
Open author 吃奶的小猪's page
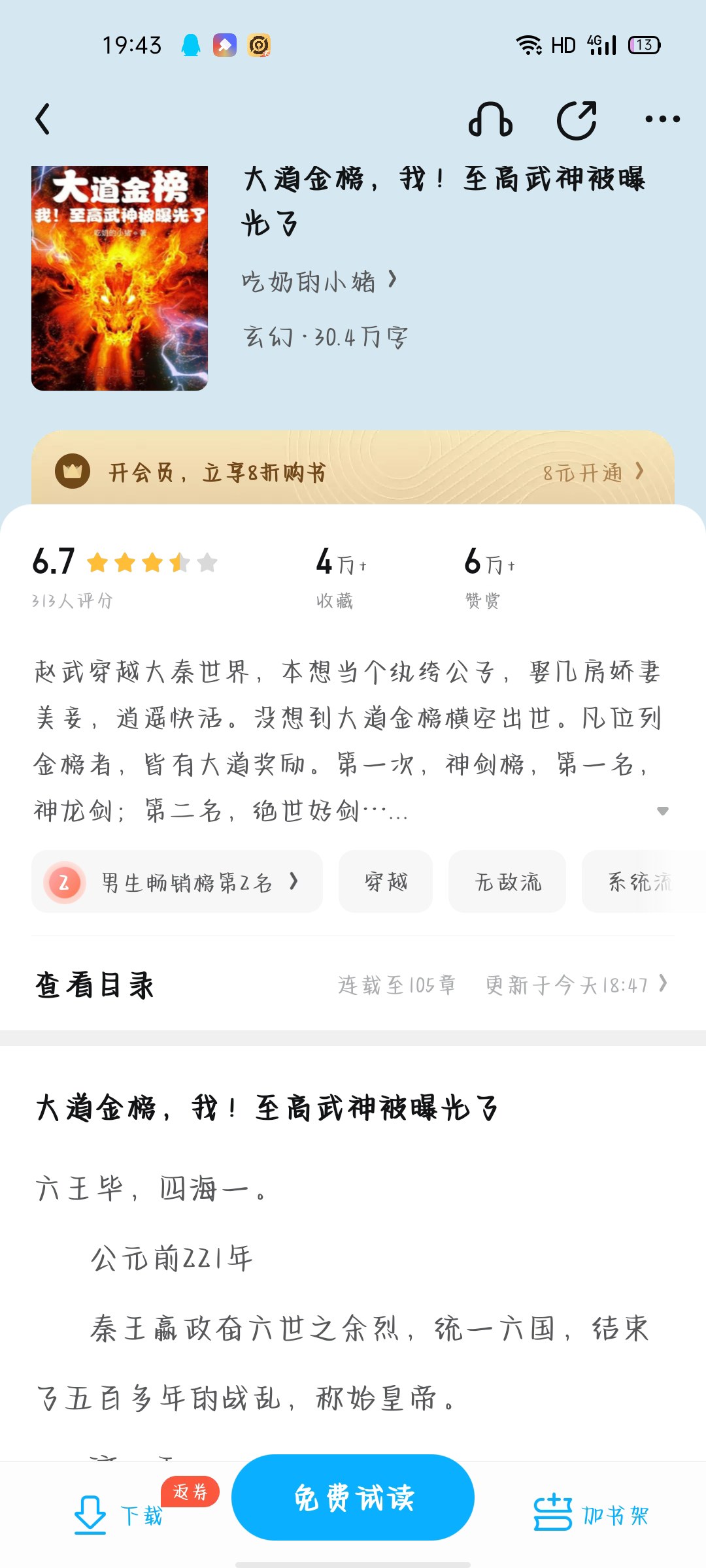point(319,282)
